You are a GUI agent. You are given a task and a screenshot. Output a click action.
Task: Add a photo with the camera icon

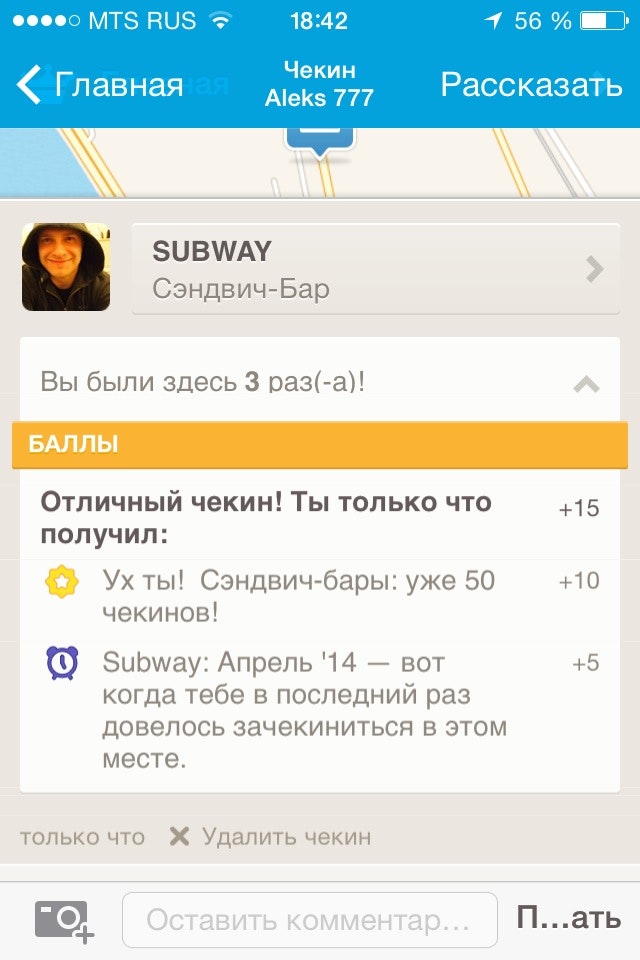(64, 920)
